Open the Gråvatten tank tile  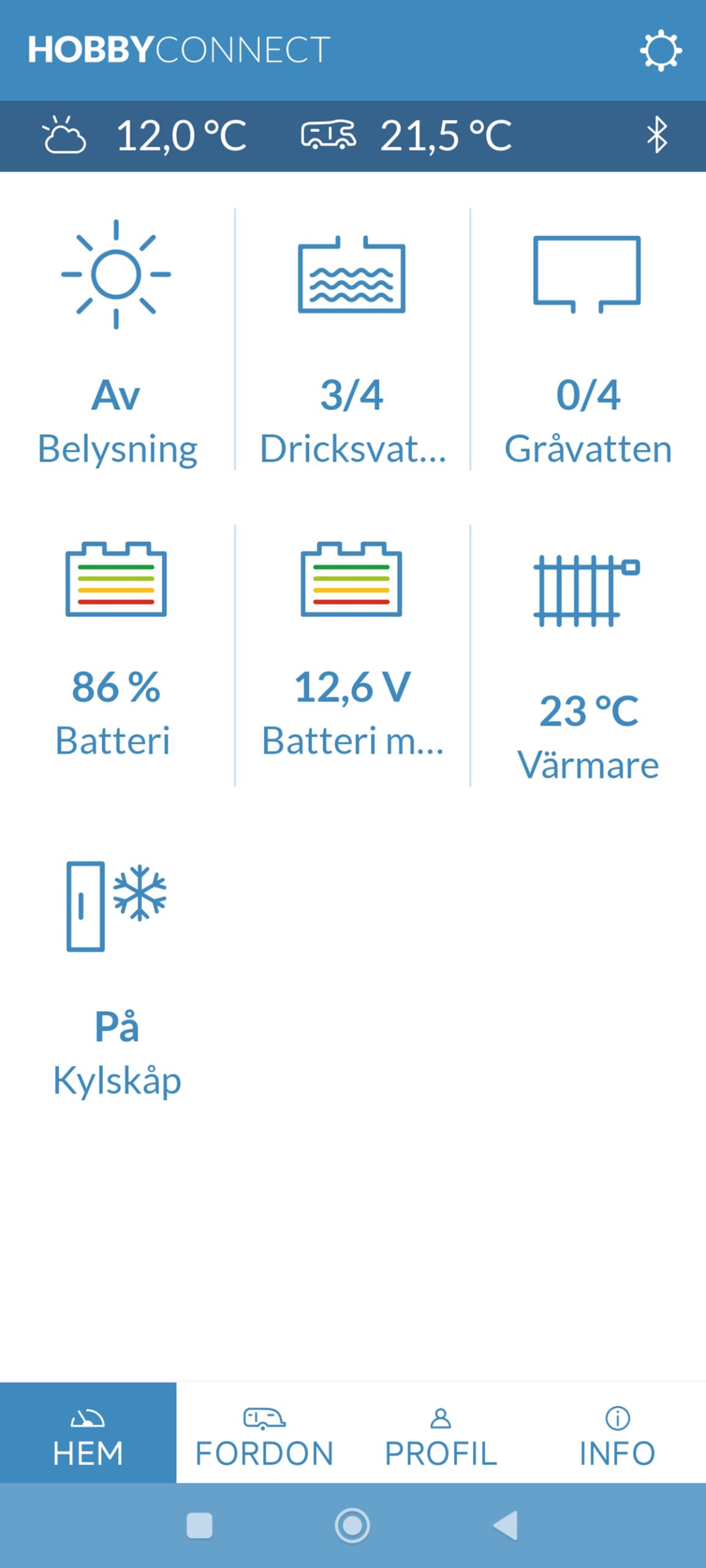(x=587, y=340)
